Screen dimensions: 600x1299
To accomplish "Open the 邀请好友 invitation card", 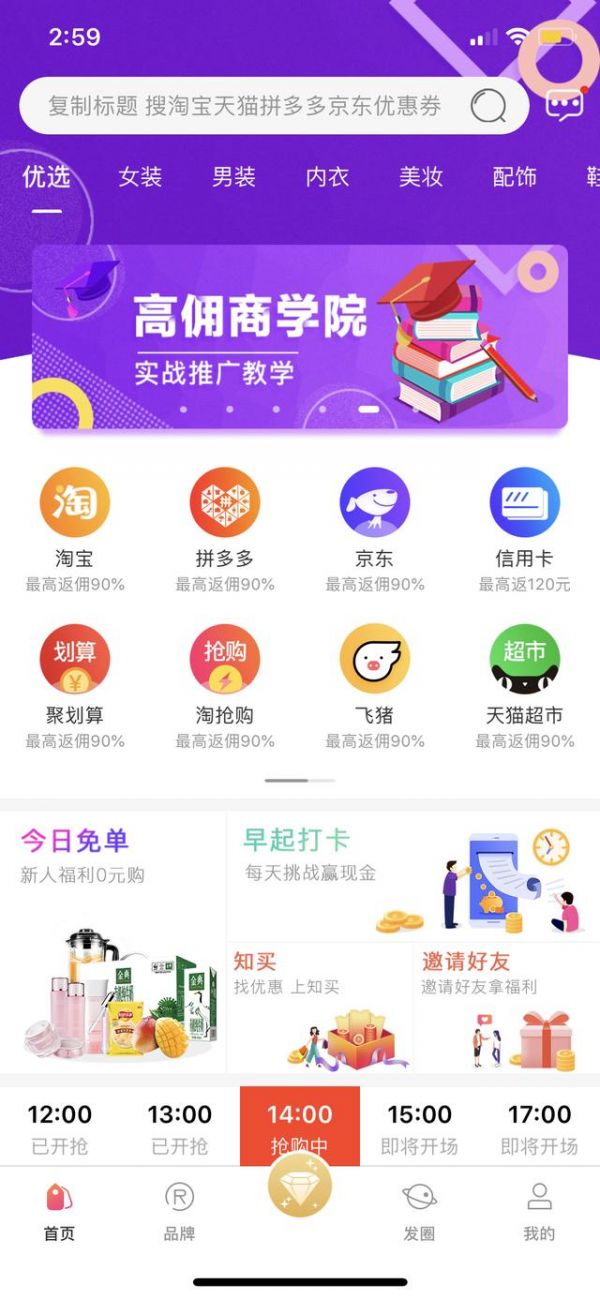I will [506, 1007].
